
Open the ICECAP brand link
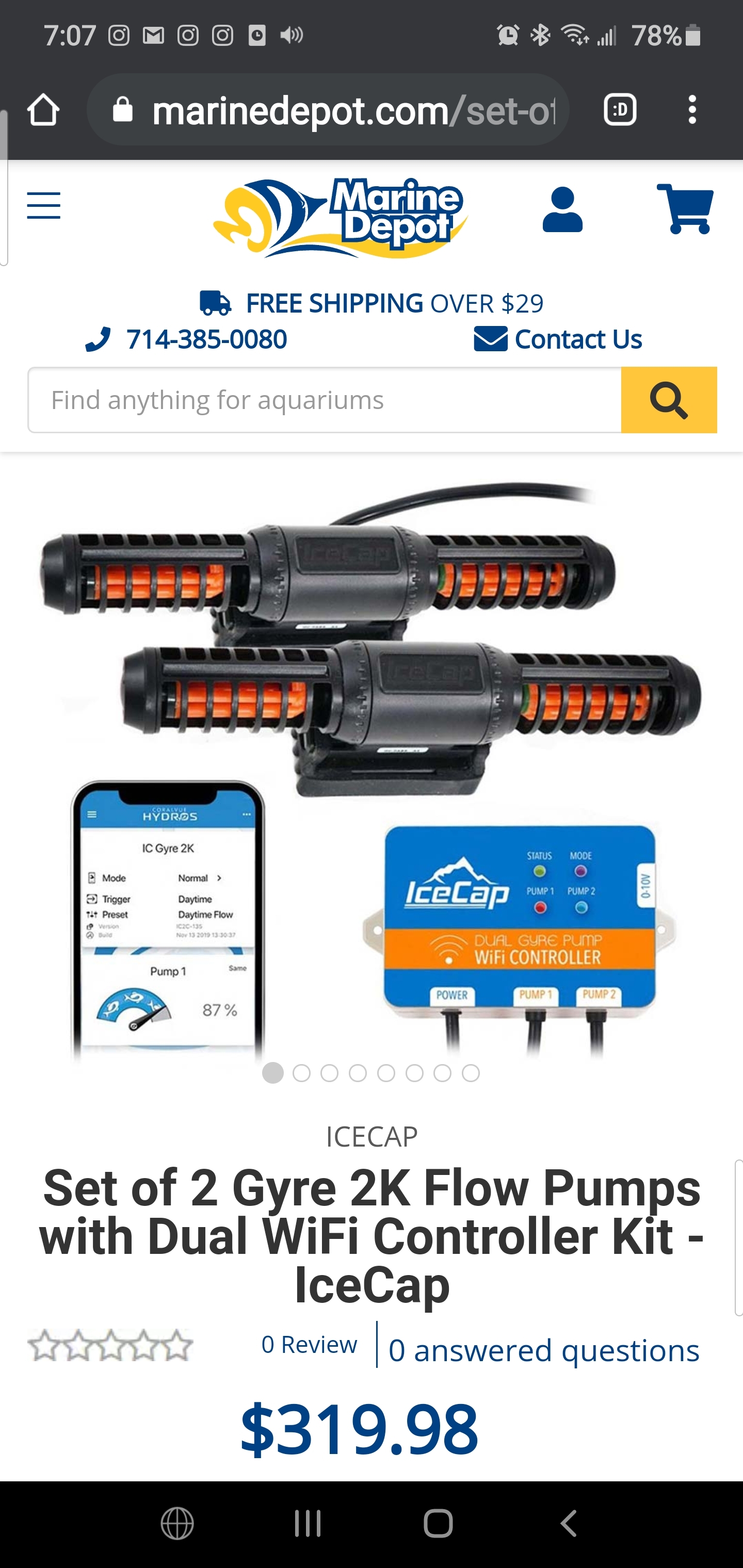372,1137
